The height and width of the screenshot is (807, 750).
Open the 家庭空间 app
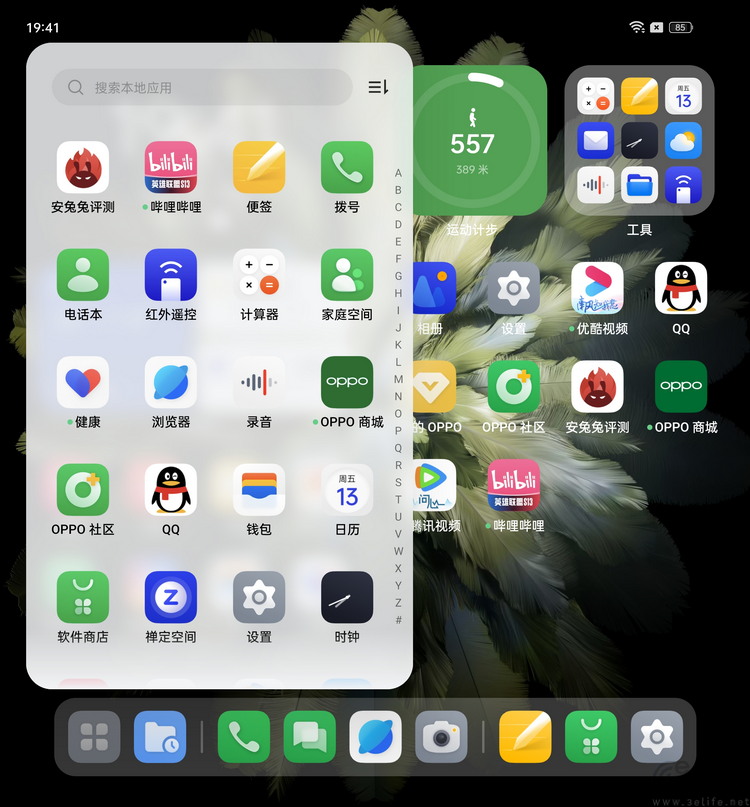(347, 275)
